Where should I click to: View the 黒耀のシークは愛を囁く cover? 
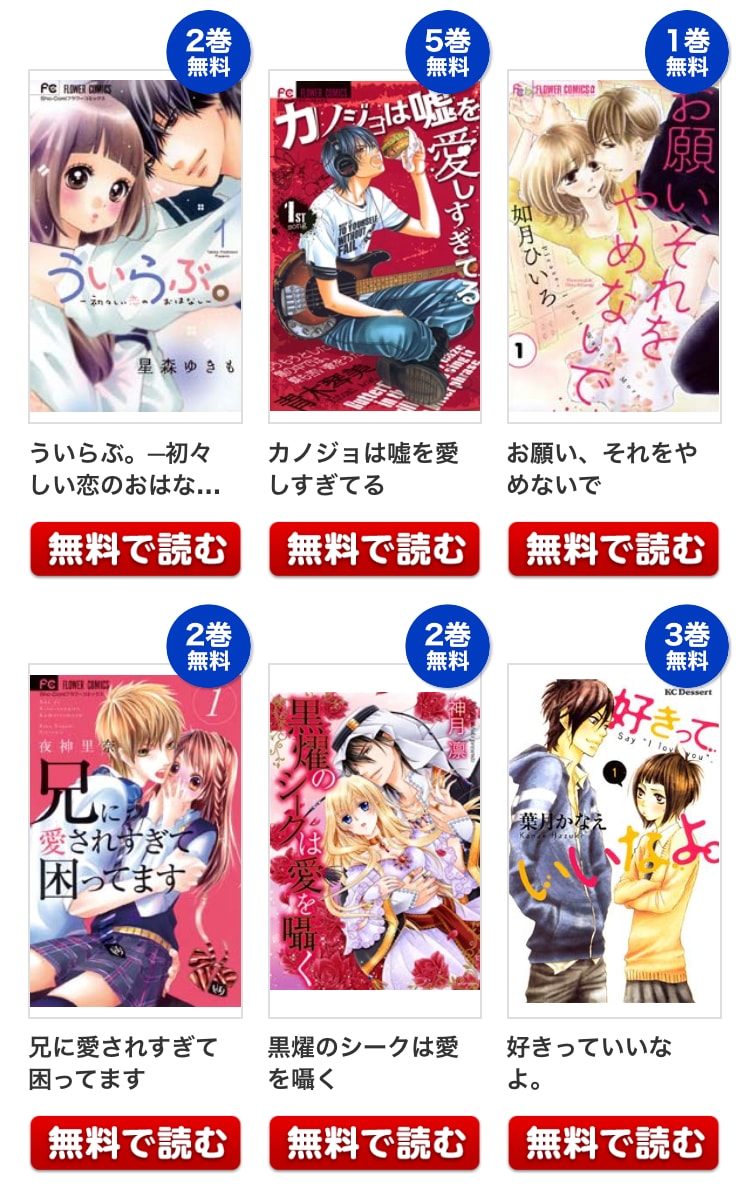(x=374, y=840)
